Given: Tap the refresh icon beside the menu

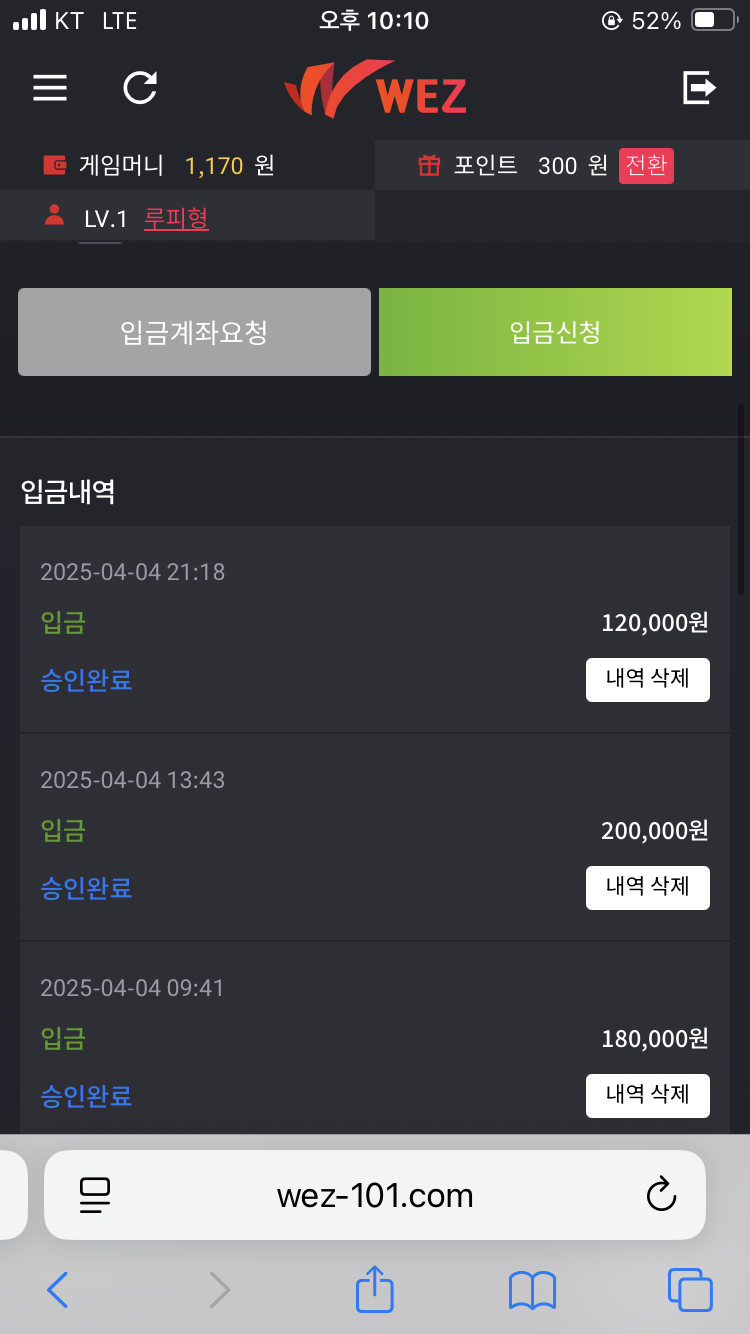Looking at the screenshot, I should 140,88.
